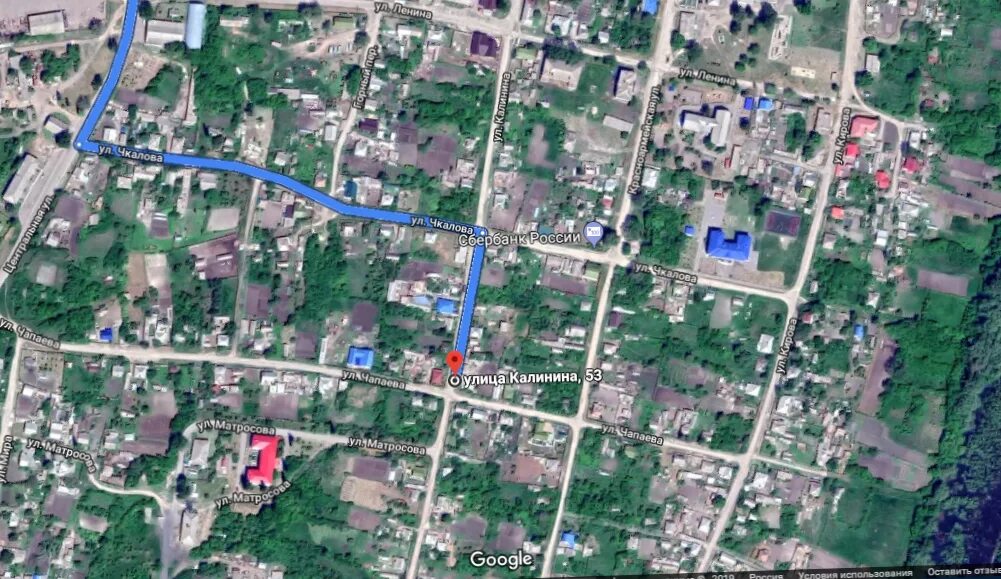Open the Условия использования link
The image size is (1001, 579).
[x=855, y=574]
